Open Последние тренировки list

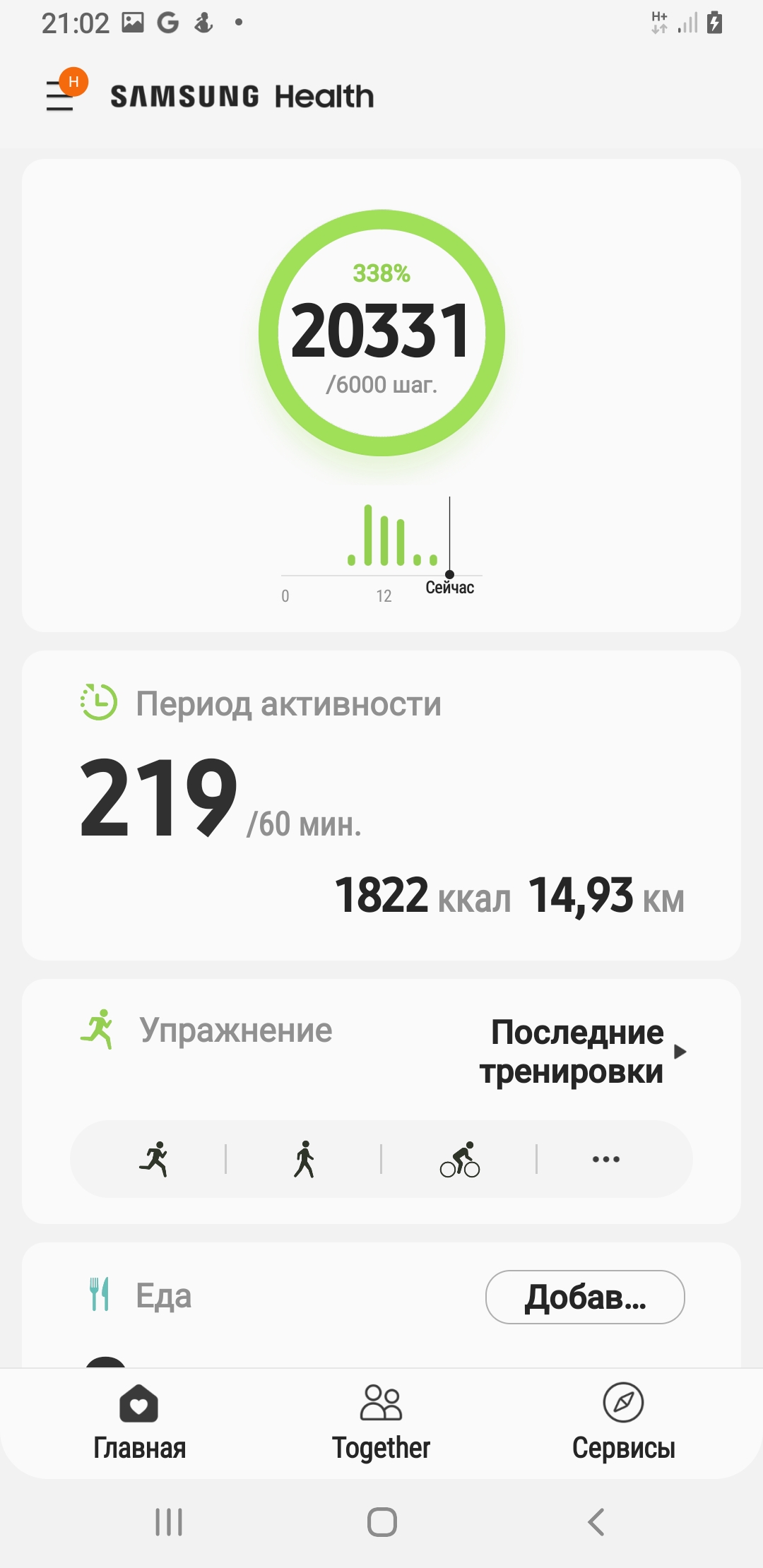coord(581,1052)
